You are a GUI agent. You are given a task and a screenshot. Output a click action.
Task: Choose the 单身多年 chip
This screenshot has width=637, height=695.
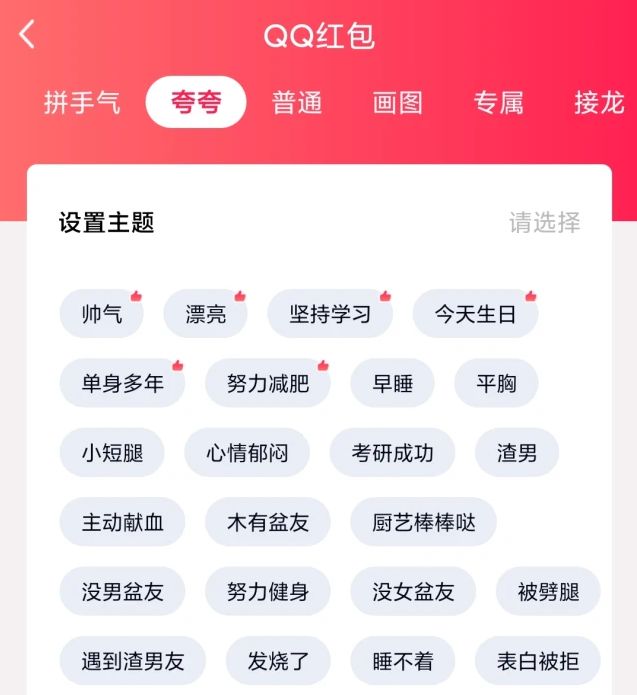pos(122,383)
